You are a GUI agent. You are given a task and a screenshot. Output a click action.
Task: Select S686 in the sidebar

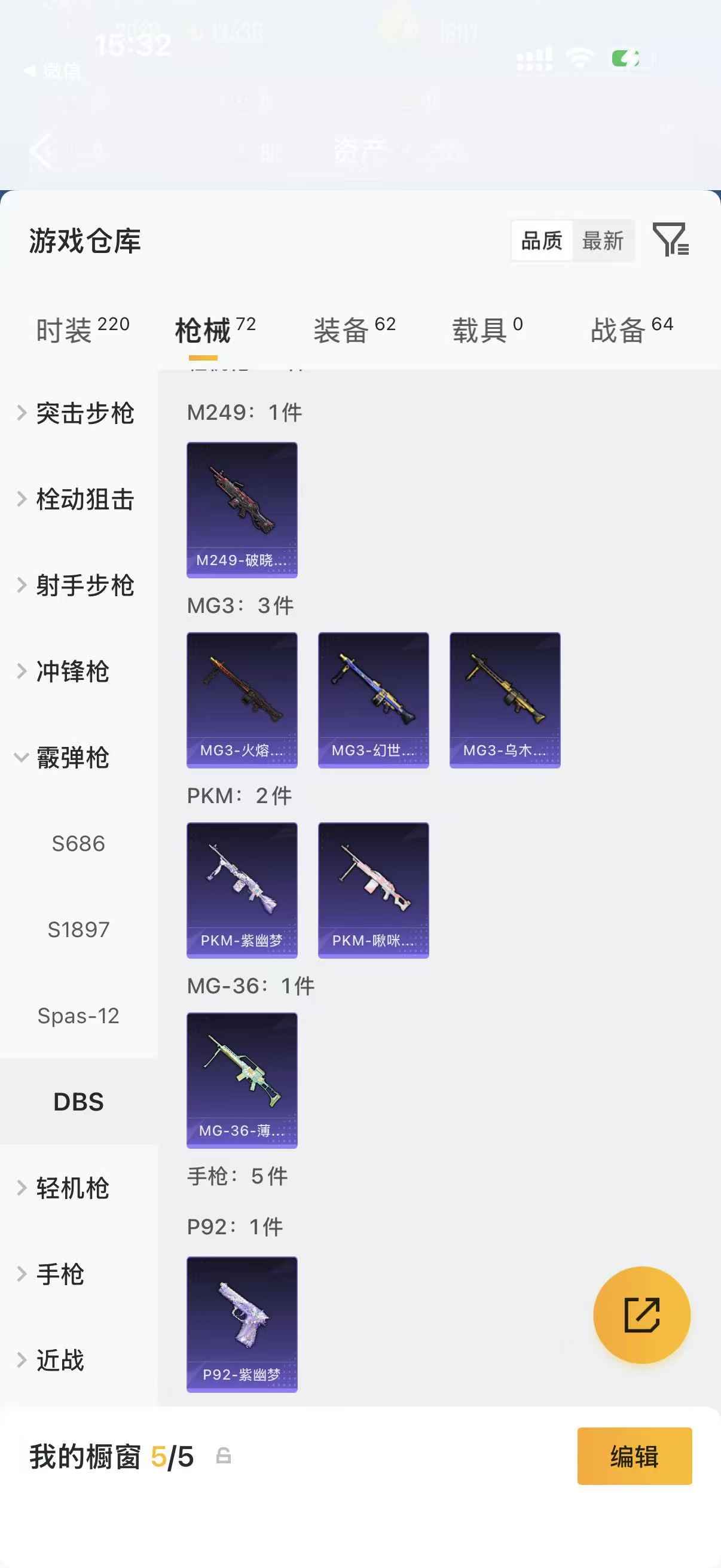point(78,844)
